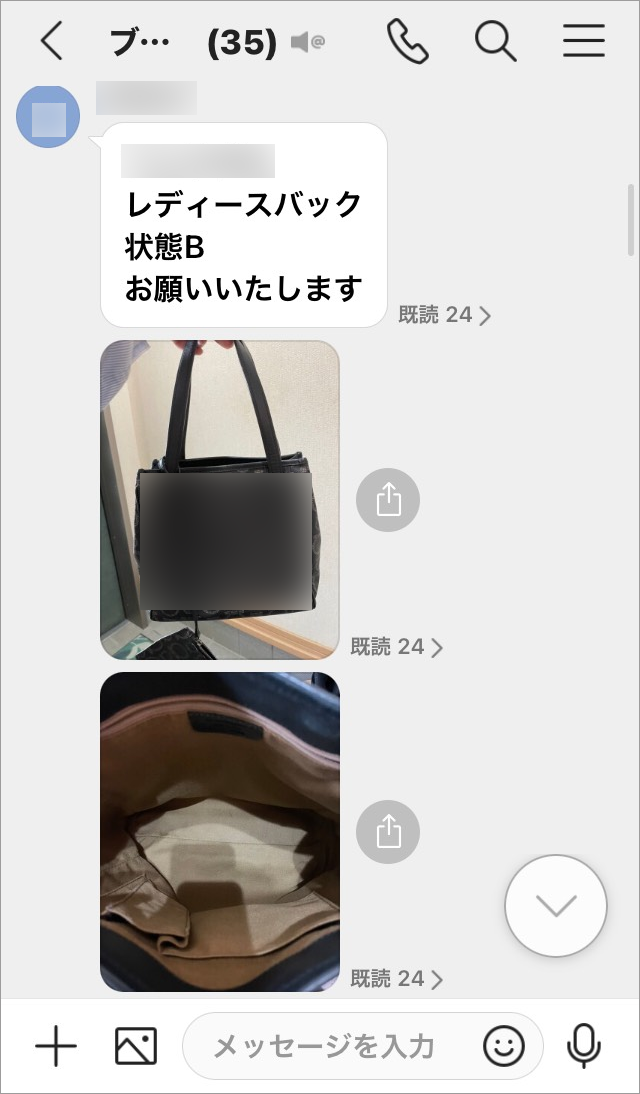
Task: Focus the メッセージを入力 text field
Action: click(x=330, y=1047)
